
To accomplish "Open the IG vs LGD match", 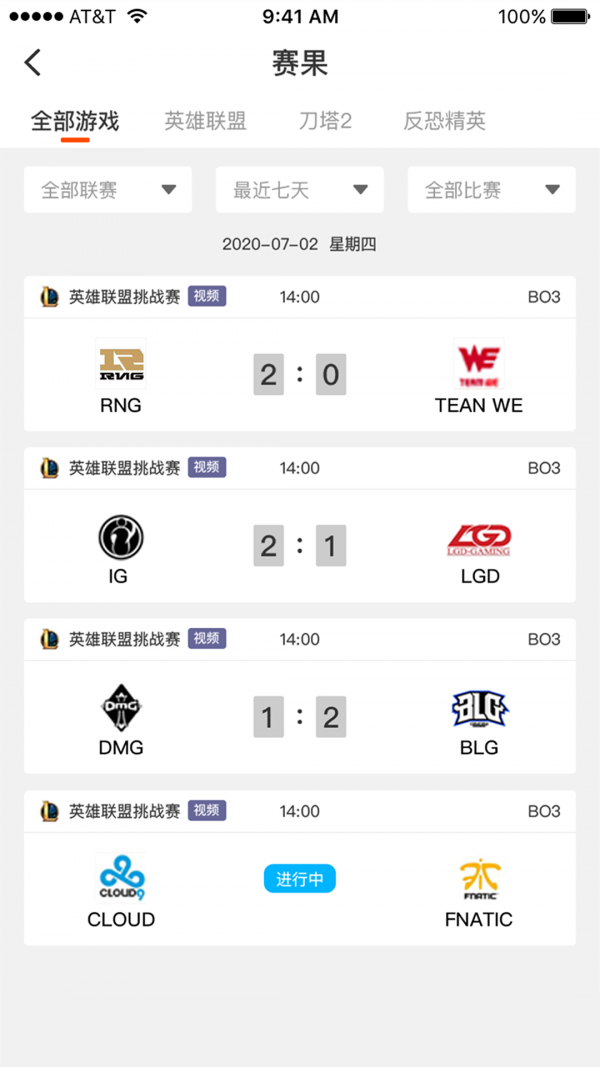I will 300,546.
